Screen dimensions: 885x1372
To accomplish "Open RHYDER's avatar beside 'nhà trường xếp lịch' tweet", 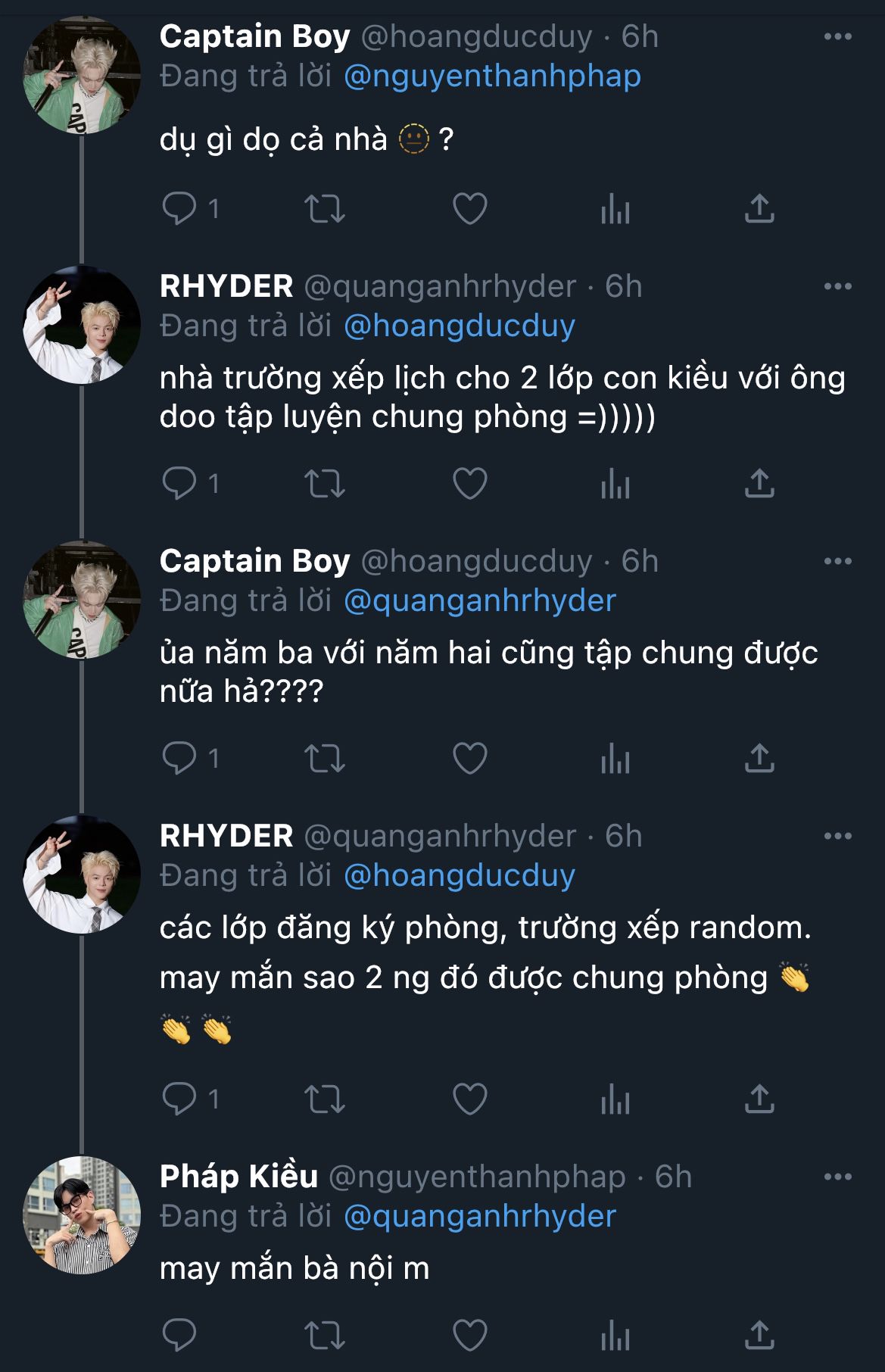I will 82,324.
